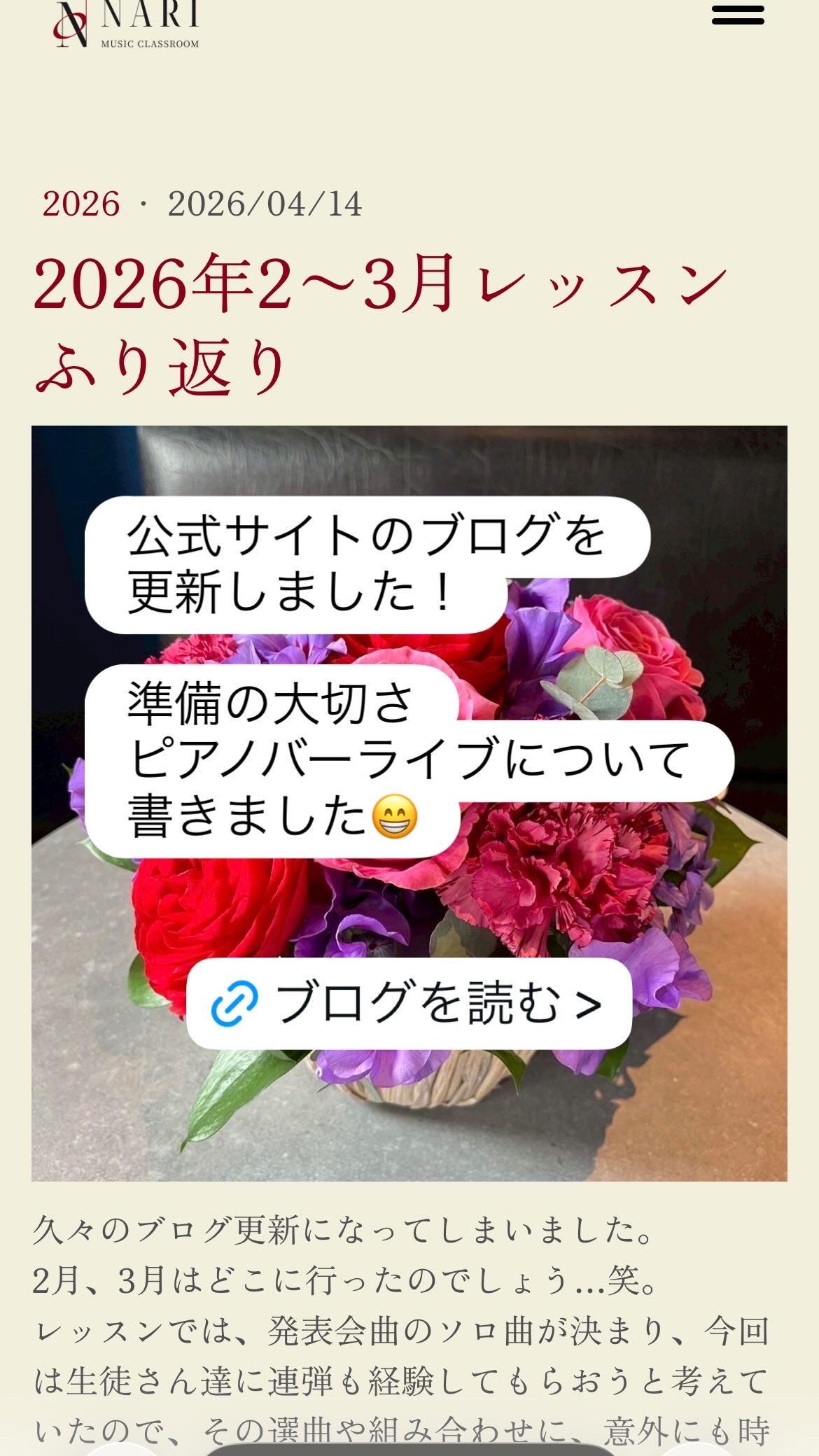Tap the dot separator between category and date

coord(143,204)
